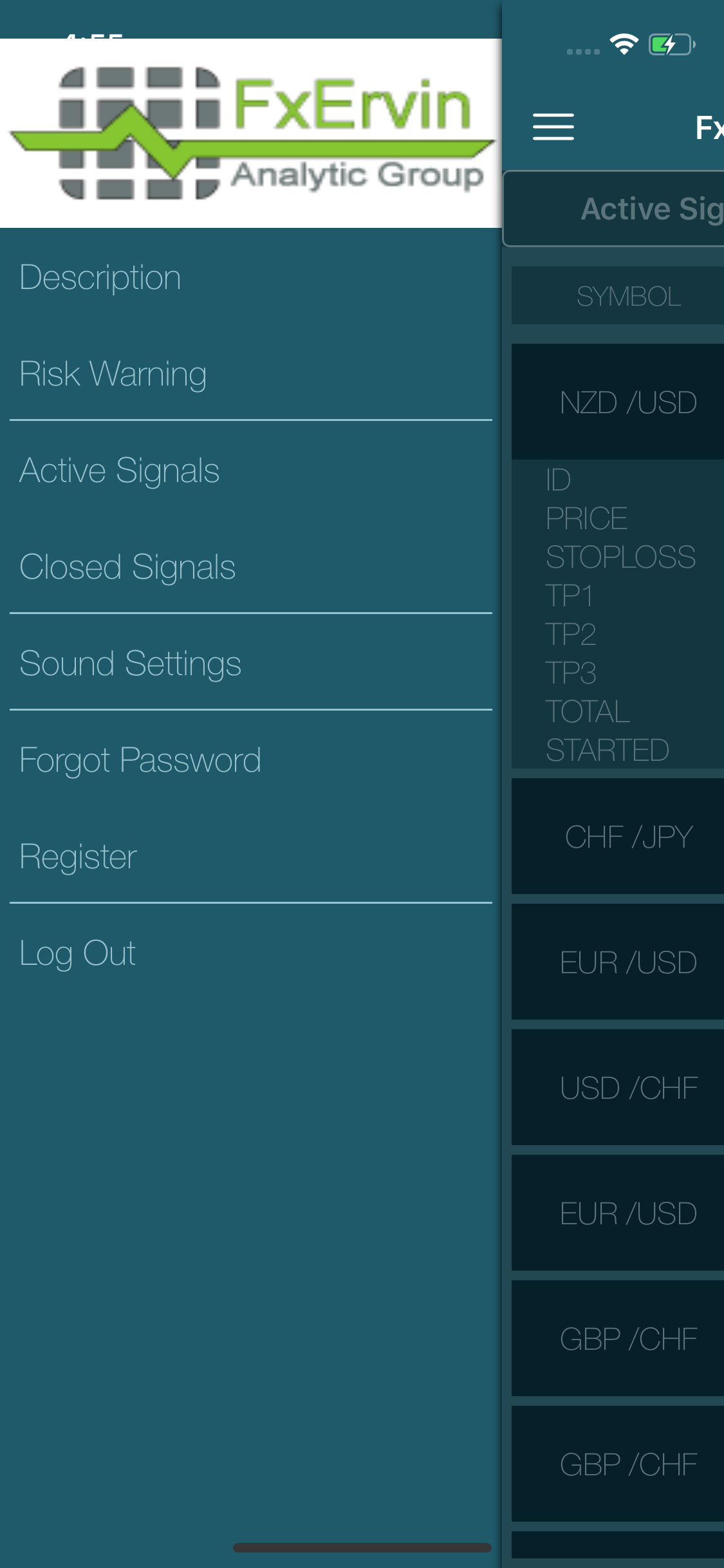
Task: Expand the CHF/JPY signal details
Action: [629, 835]
